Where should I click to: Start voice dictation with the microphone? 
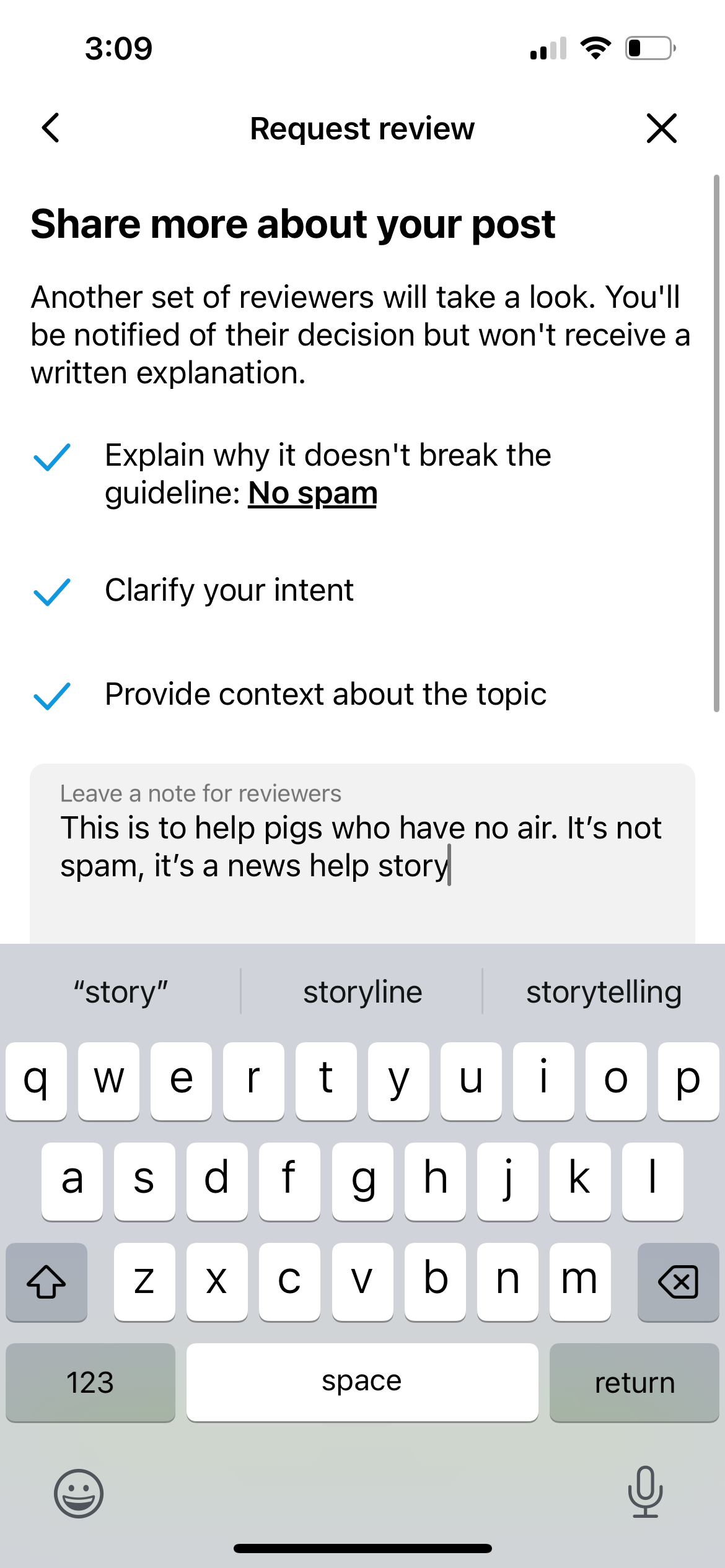click(x=645, y=1492)
